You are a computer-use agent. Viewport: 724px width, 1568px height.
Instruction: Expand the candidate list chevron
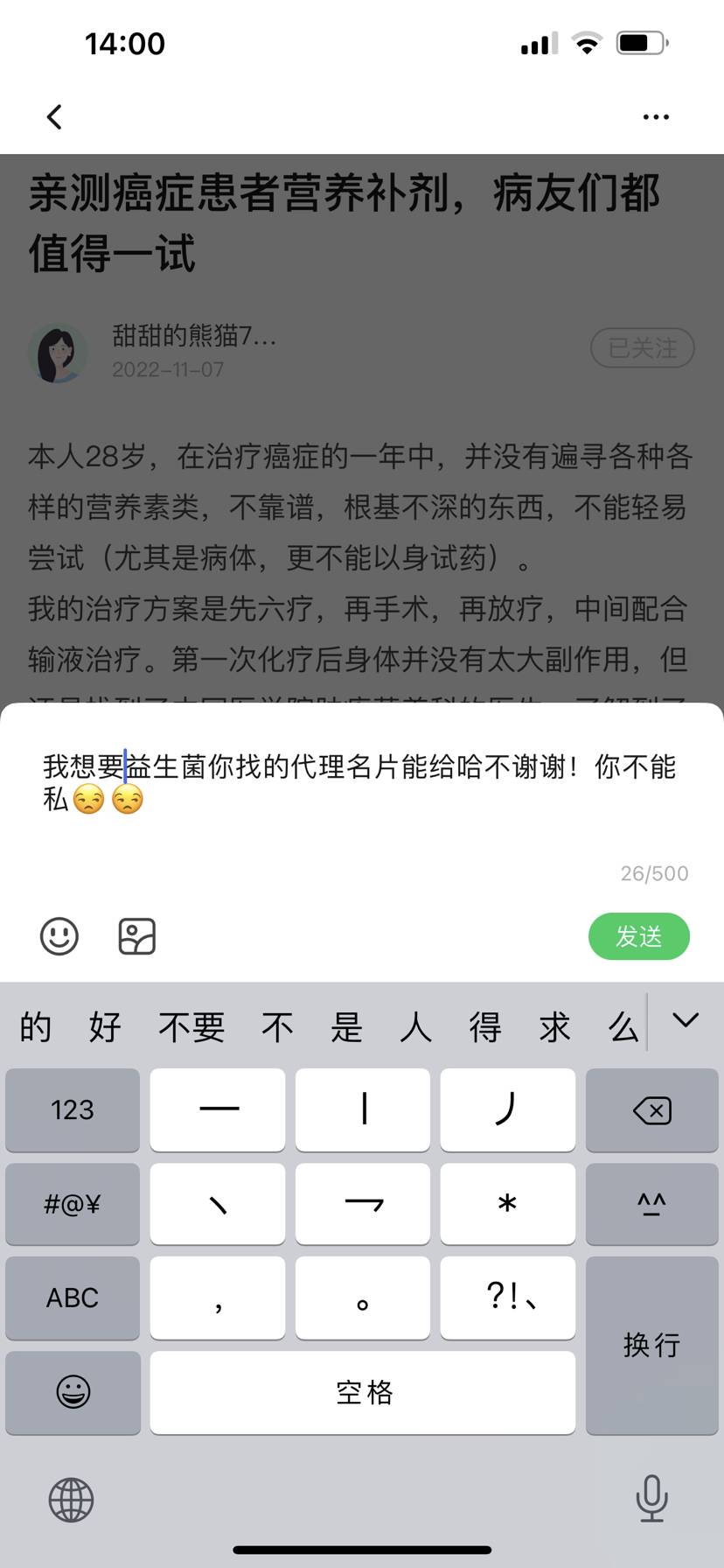click(685, 1020)
